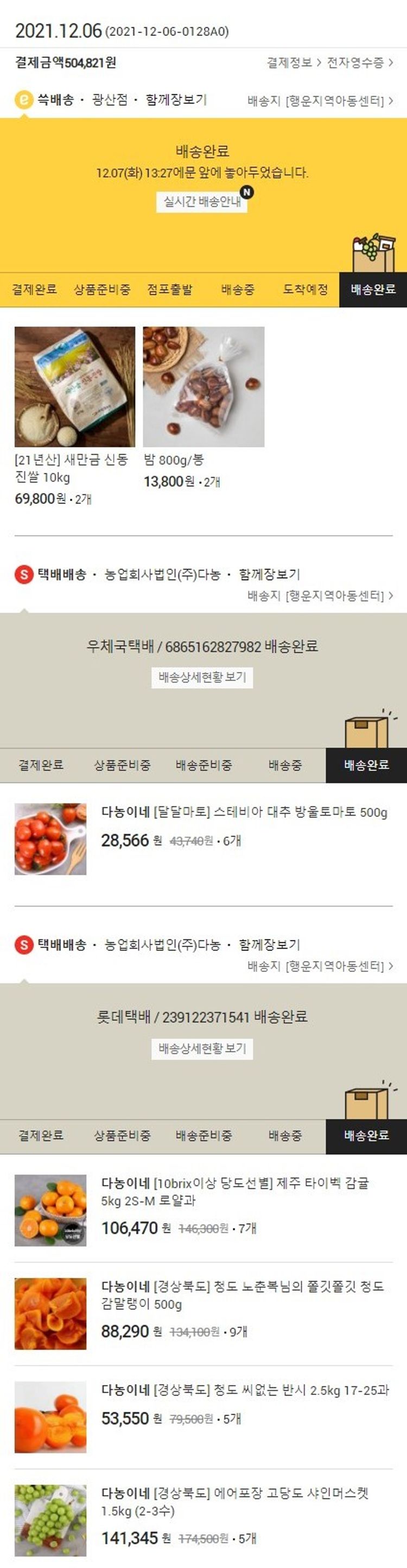
Task: Open 고당도 샤인머스켓 1.5kg item
Action: (x=234, y=1501)
